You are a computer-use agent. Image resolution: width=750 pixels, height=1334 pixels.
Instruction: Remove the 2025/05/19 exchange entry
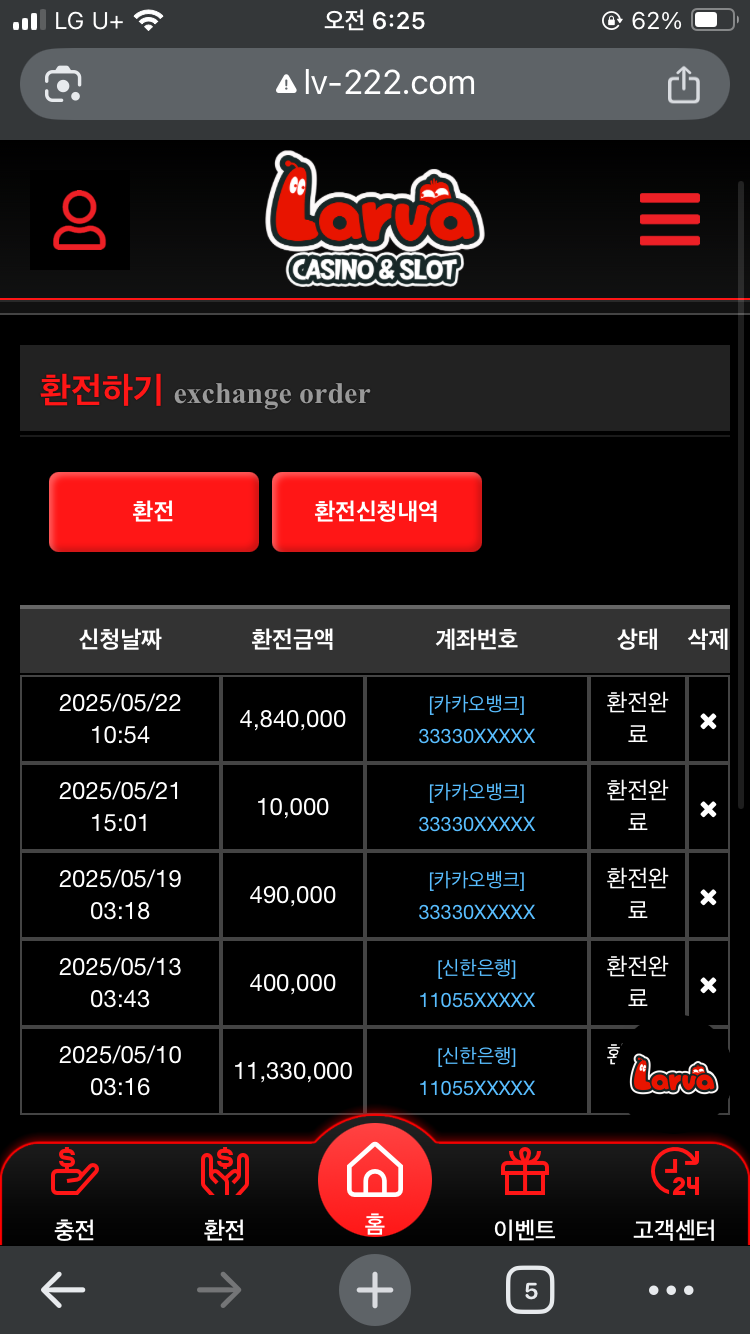click(708, 896)
